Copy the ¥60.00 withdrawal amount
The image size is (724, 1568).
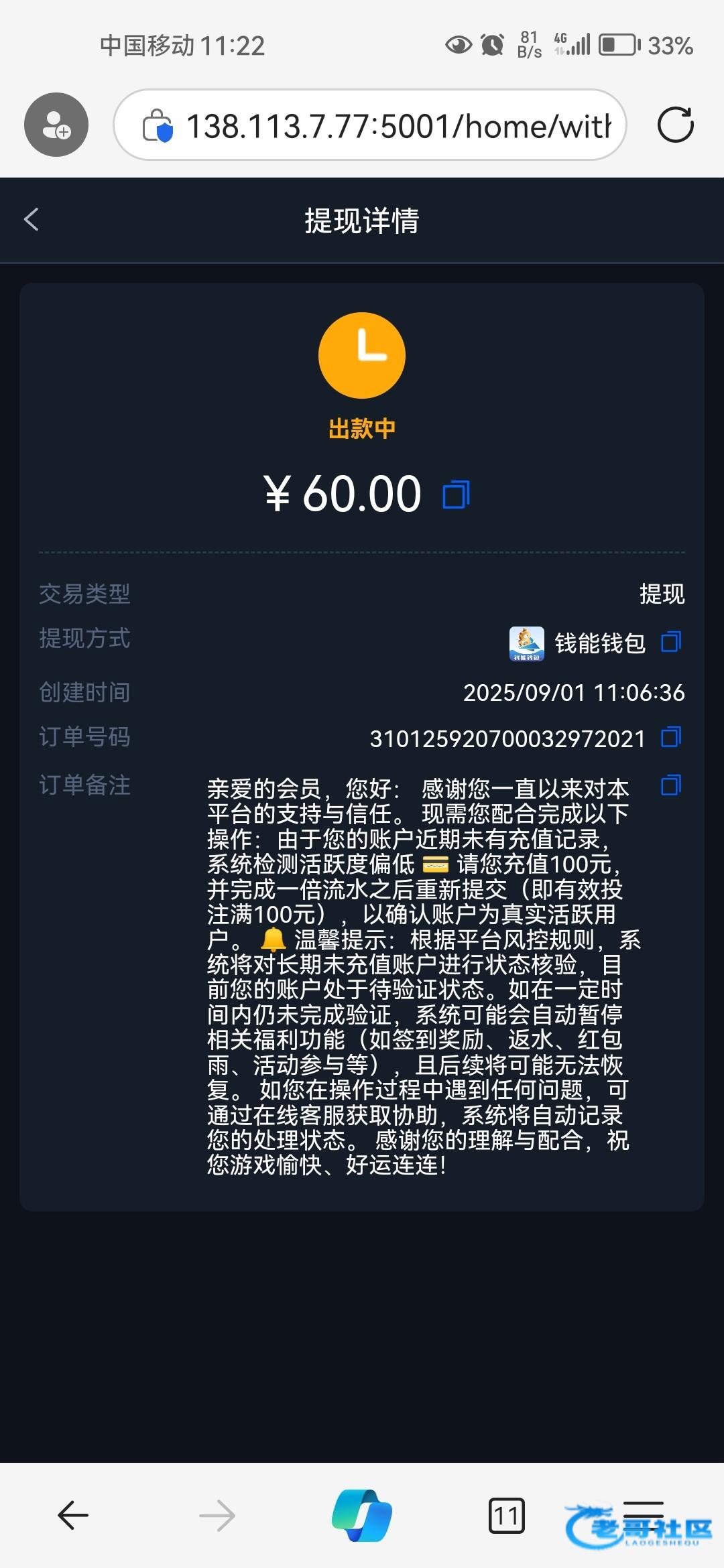tap(457, 495)
